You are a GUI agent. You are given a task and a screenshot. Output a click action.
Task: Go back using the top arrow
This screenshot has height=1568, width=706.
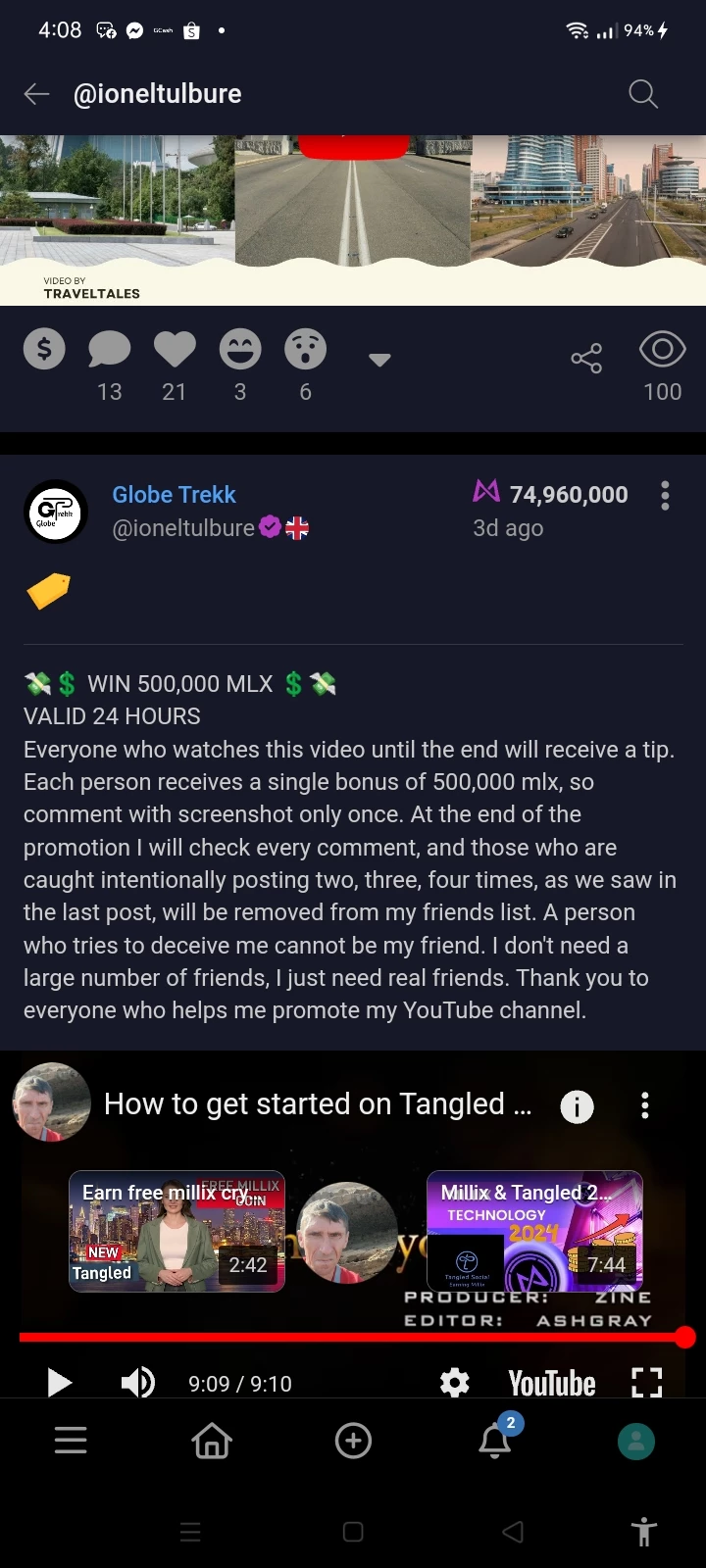click(36, 94)
